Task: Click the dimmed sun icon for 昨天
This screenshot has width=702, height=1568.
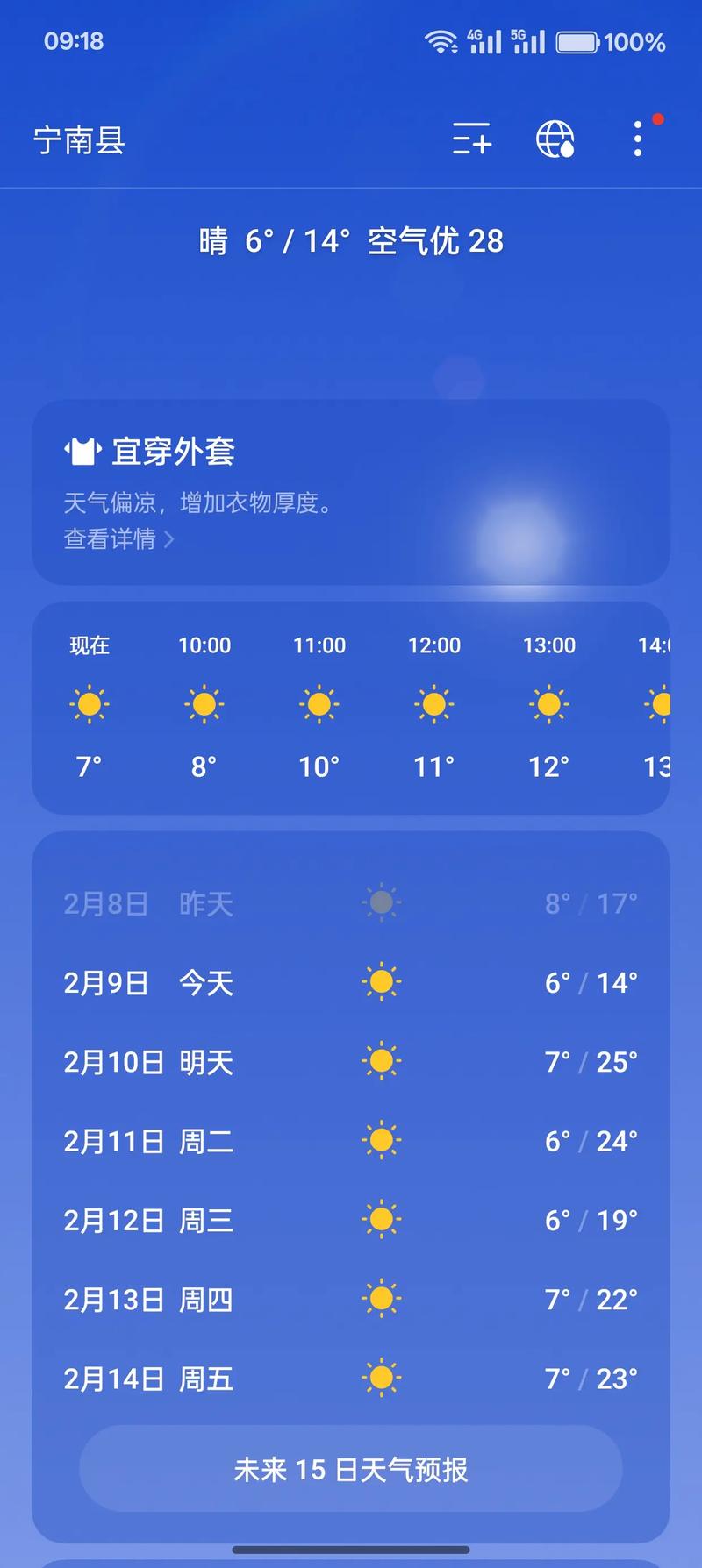Action: tap(381, 902)
